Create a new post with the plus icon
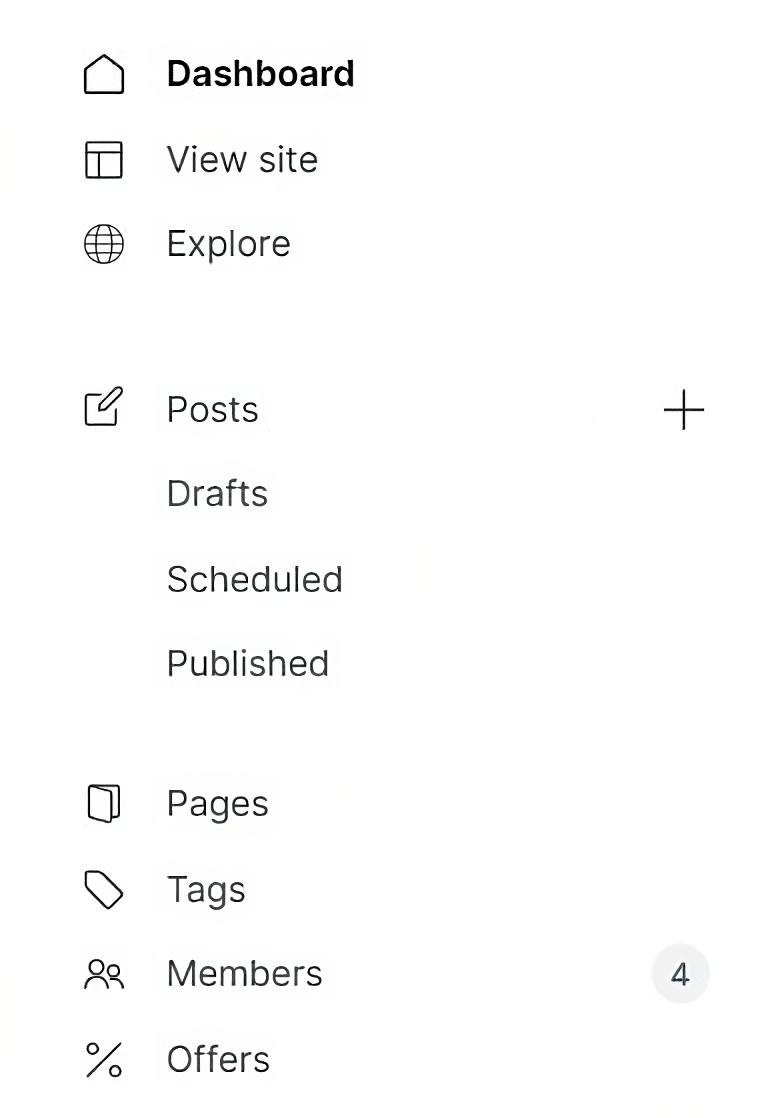The image size is (778, 1118). pyautogui.click(x=684, y=410)
